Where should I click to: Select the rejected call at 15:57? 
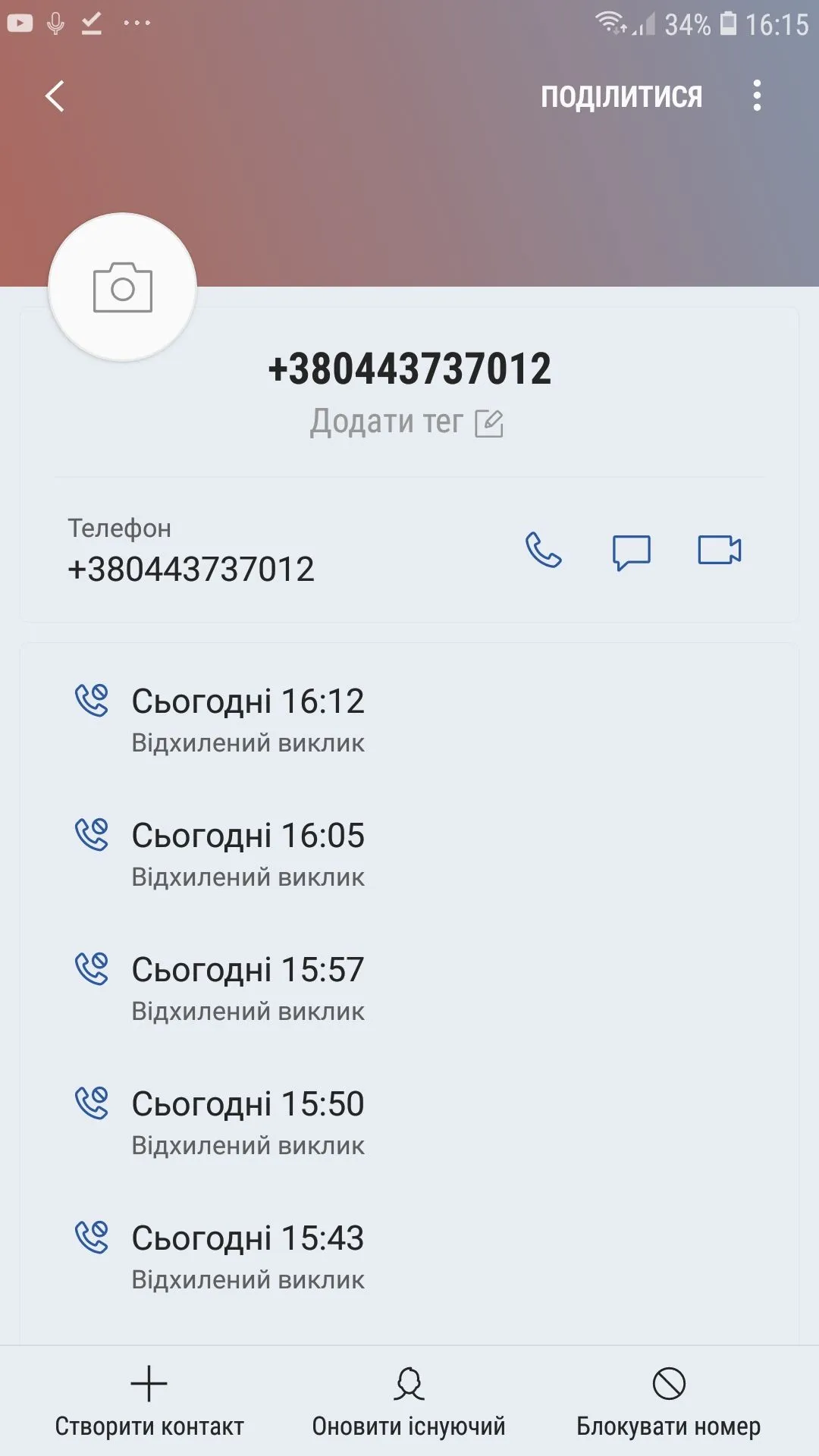(x=248, y=987)
